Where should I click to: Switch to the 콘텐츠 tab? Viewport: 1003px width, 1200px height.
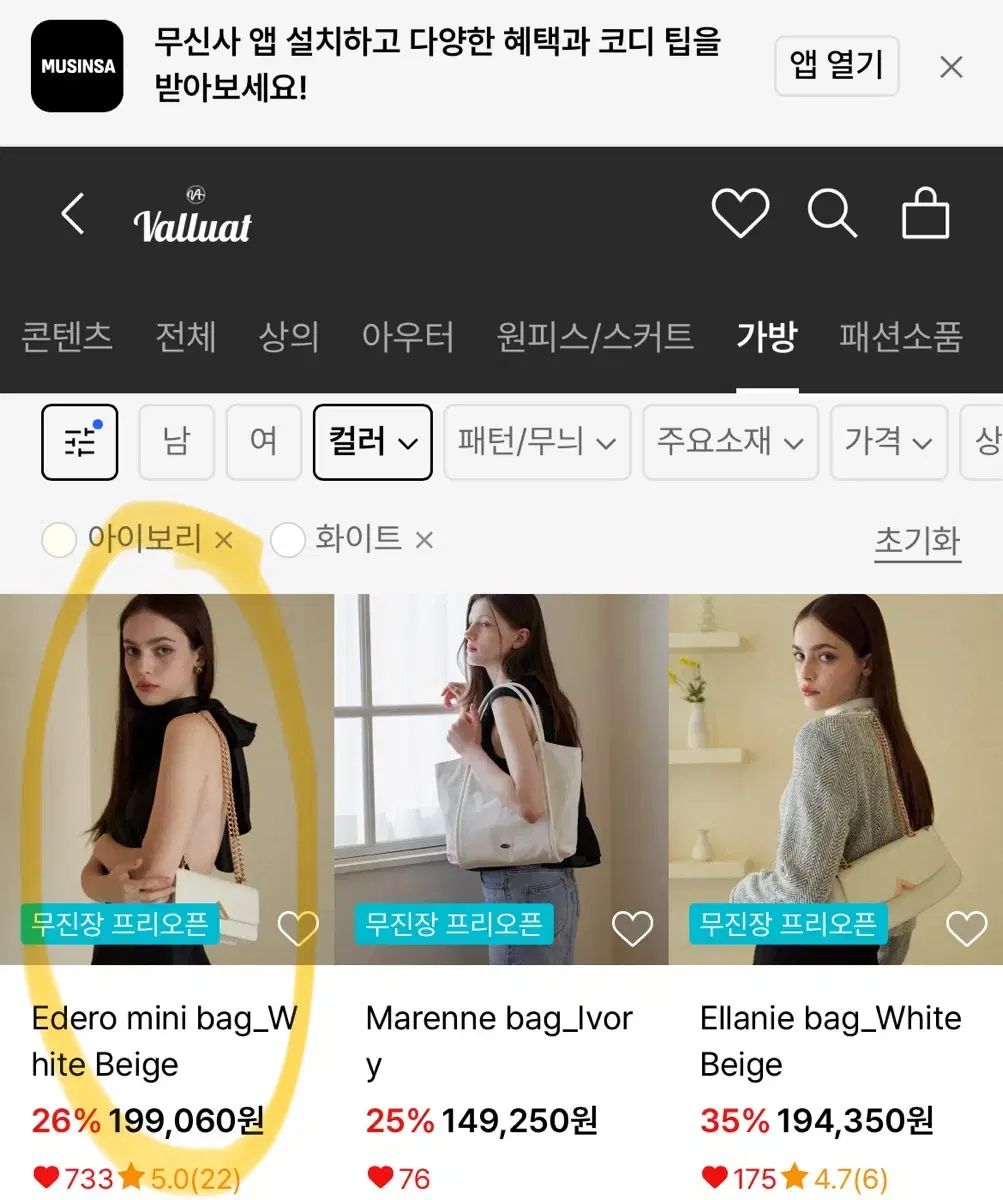point(66,337)
